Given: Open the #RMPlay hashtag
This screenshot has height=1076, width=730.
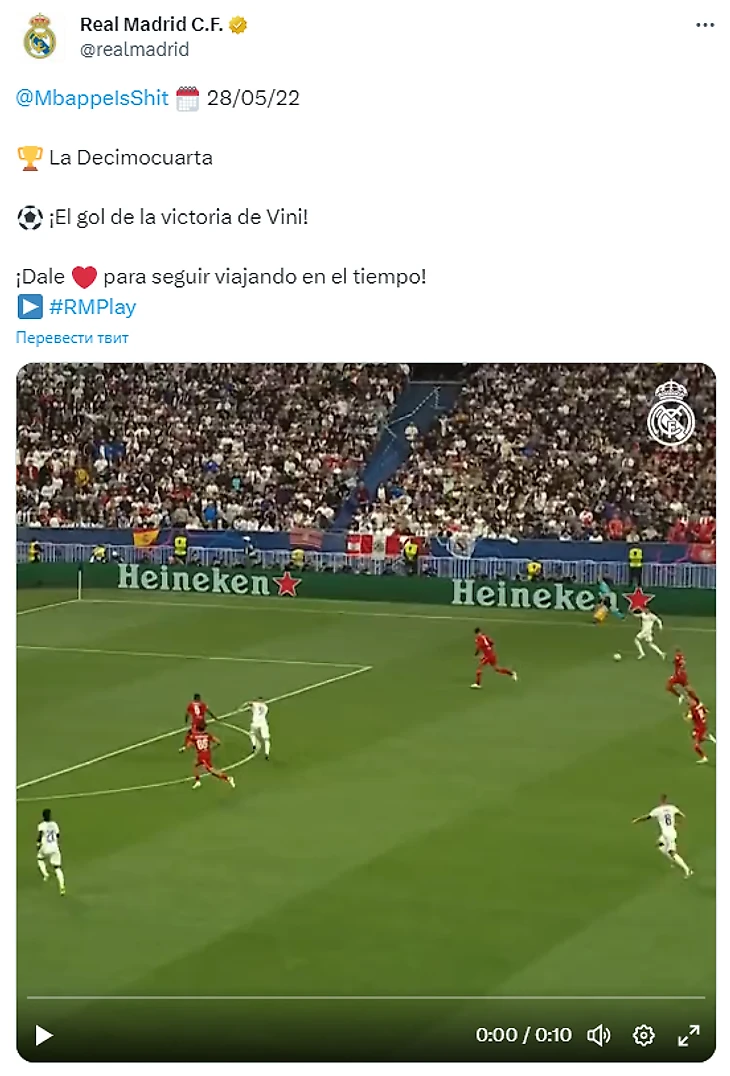Looking at the screenshot, I should tap(92, 307).
